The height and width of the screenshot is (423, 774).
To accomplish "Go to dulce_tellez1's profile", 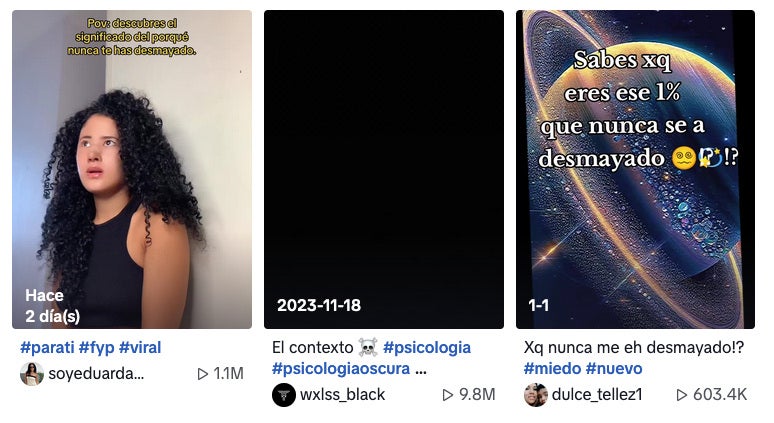I will 596,395.
